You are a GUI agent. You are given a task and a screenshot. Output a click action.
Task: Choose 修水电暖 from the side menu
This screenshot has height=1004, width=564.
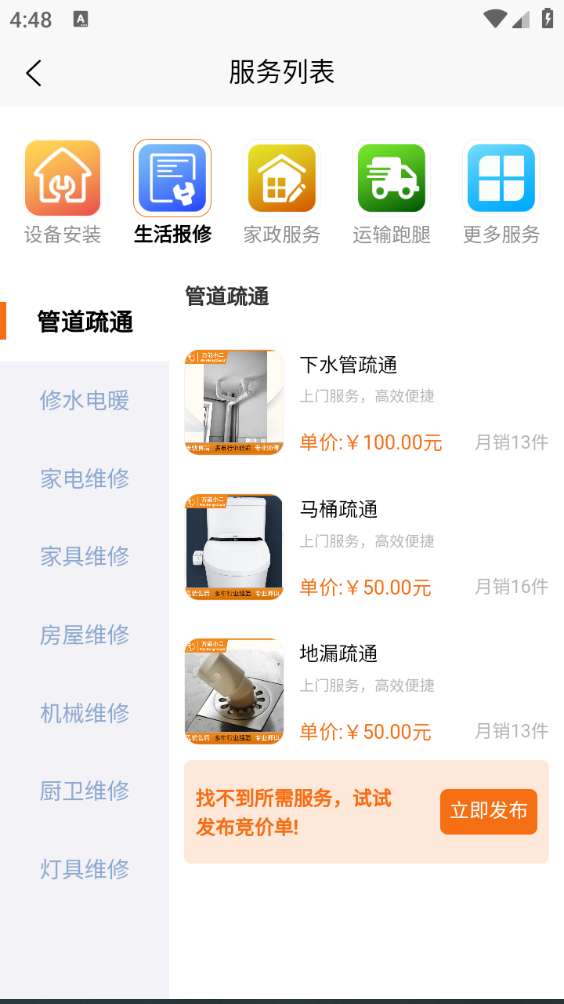(85, 400)
